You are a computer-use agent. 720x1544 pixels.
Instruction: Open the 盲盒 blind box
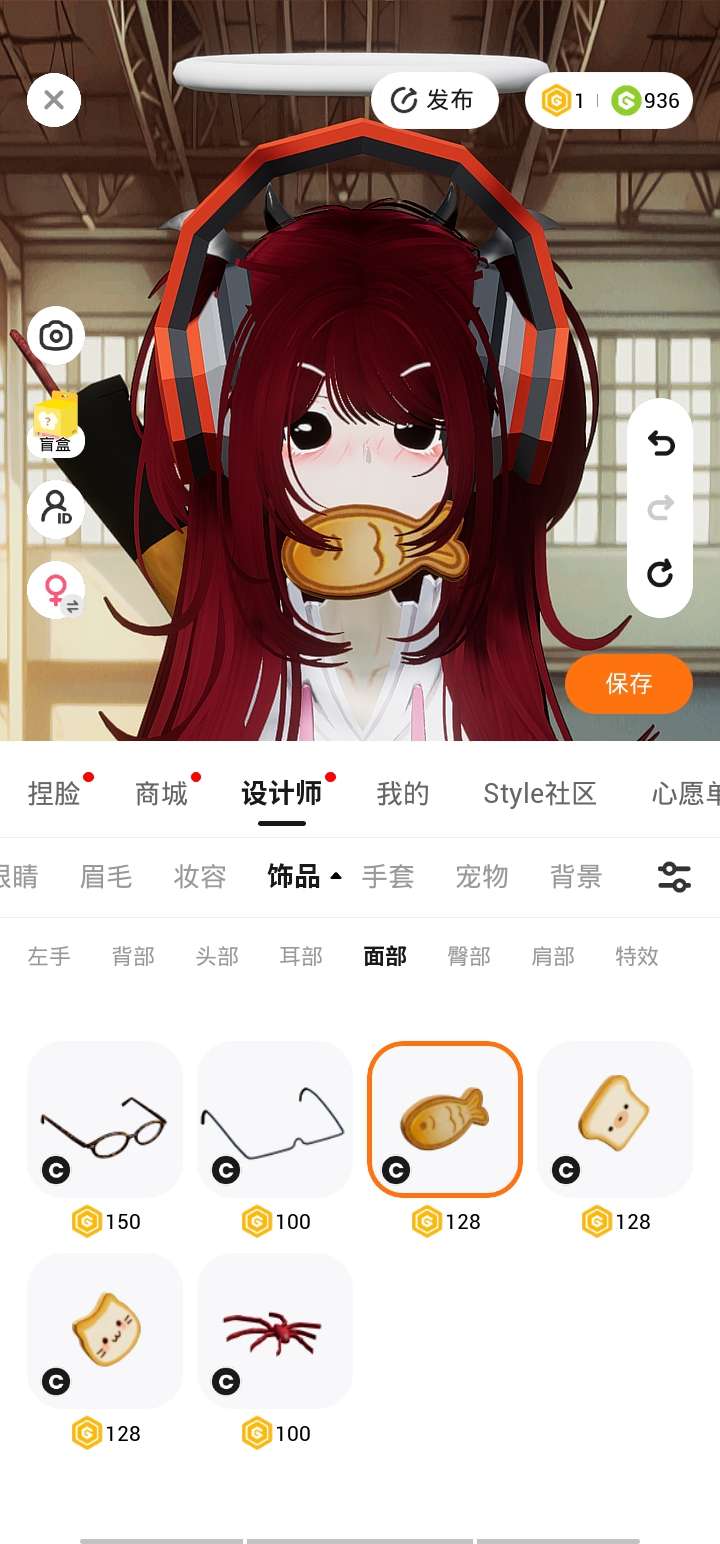(x=55, y=424)
